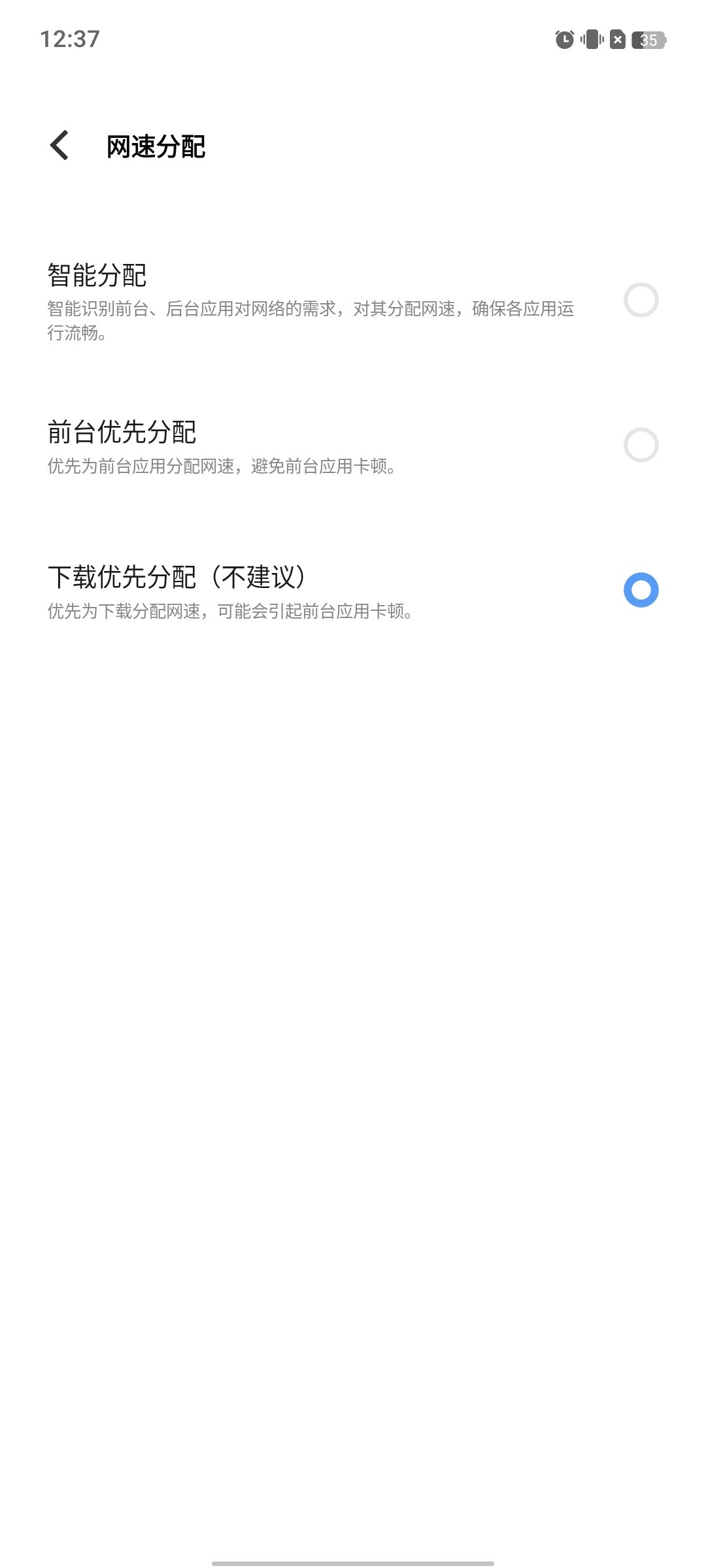Viewport: 706px width, 1568px height.
Task: Select 智能分配 option
Action: point(353,301)
